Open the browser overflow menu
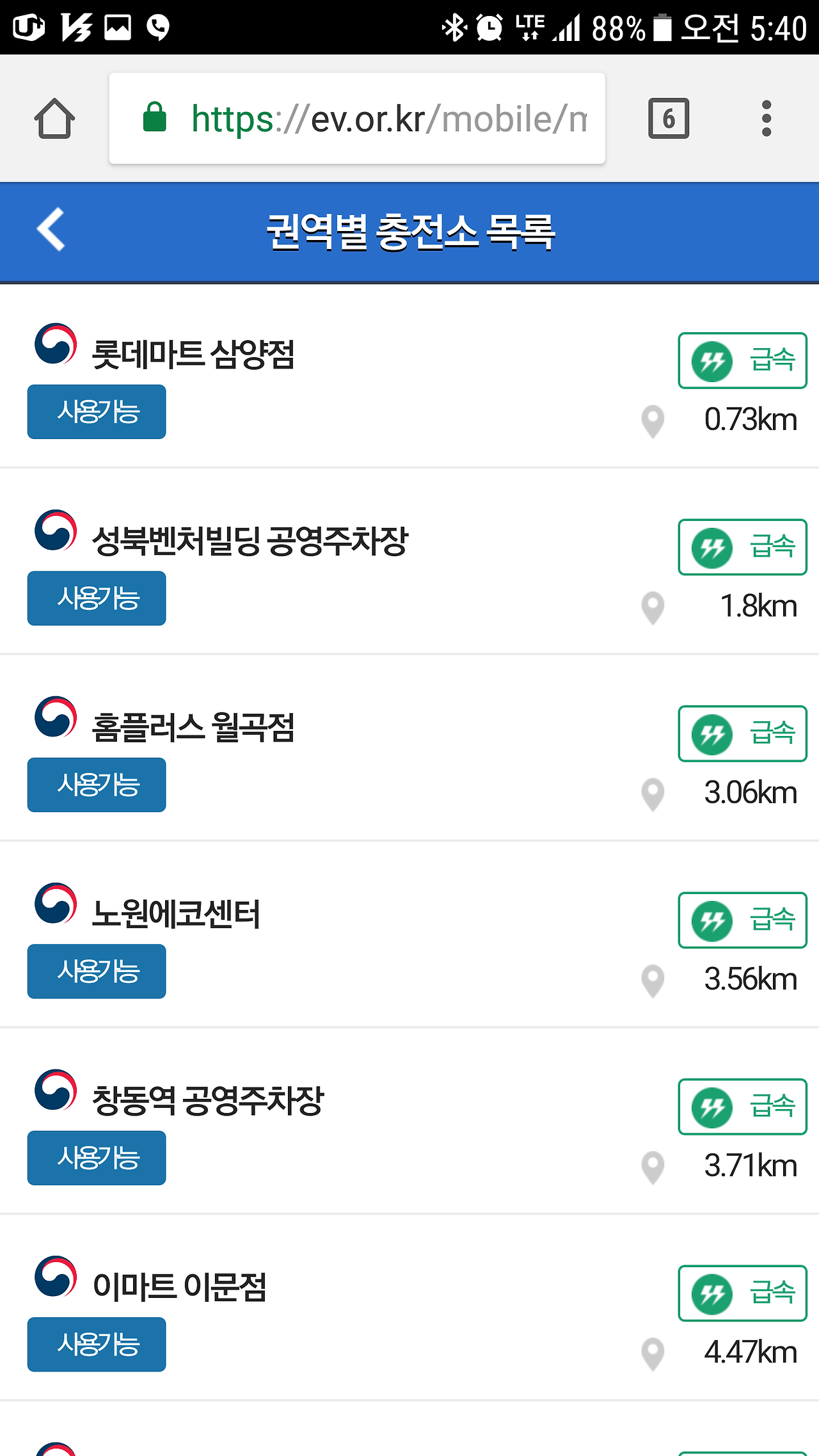 tap(767, 118)
